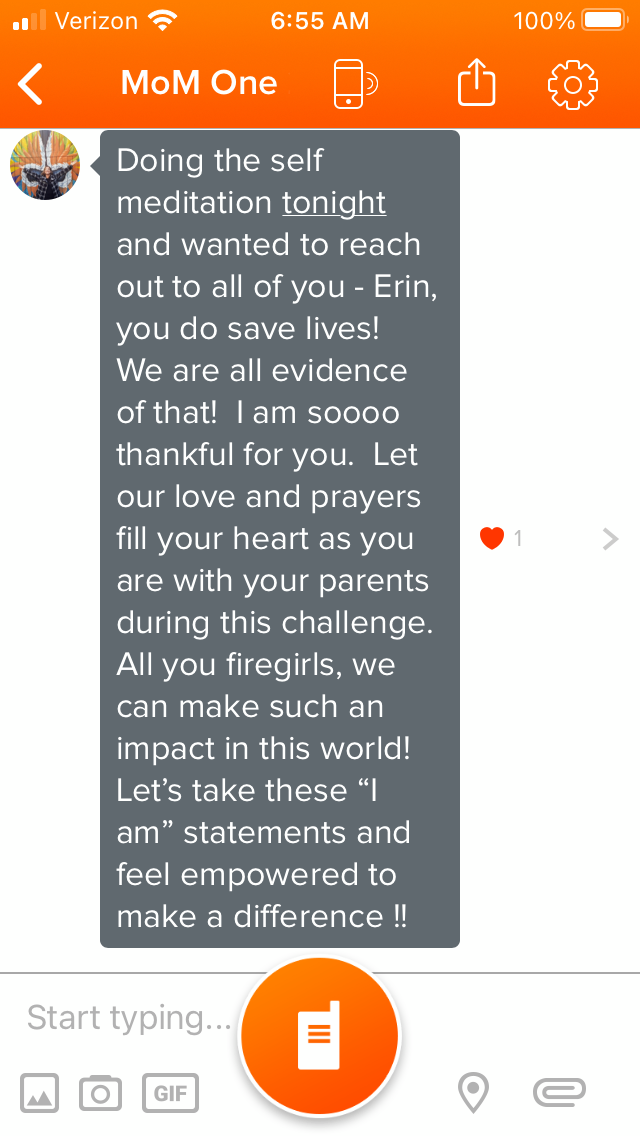This screenshot has height=1136, width=640.
Task: Share a location pin
Action: click(473, 1093)
